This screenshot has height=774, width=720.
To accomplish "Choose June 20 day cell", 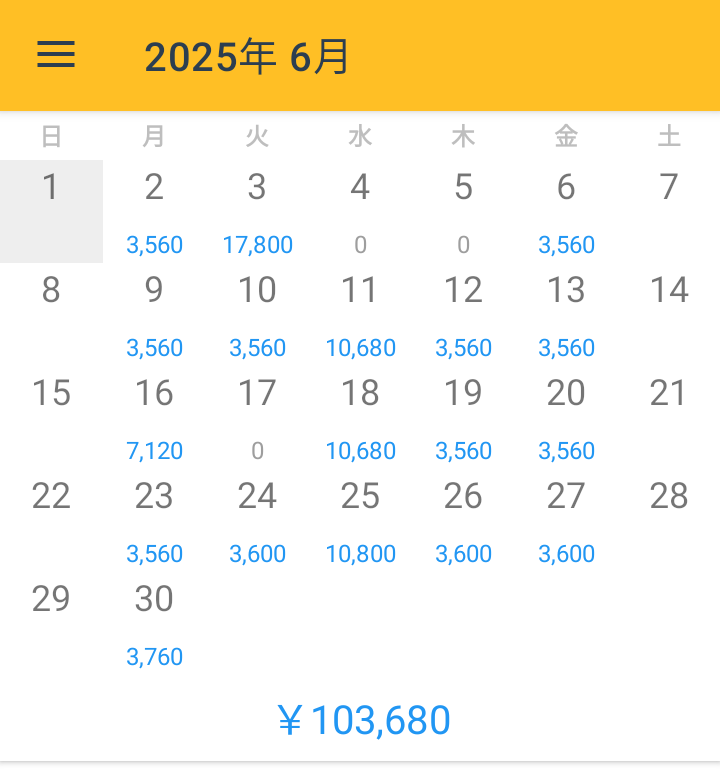I will coord(566,417).
